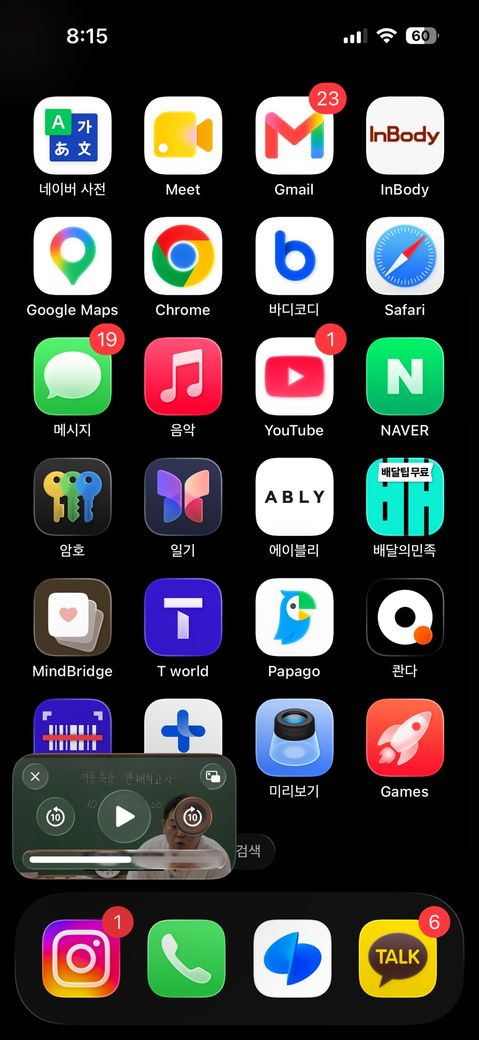Launch Google Maps
Image resolution: width=479 pixels, height=1040 pixels.
point(72,256)
